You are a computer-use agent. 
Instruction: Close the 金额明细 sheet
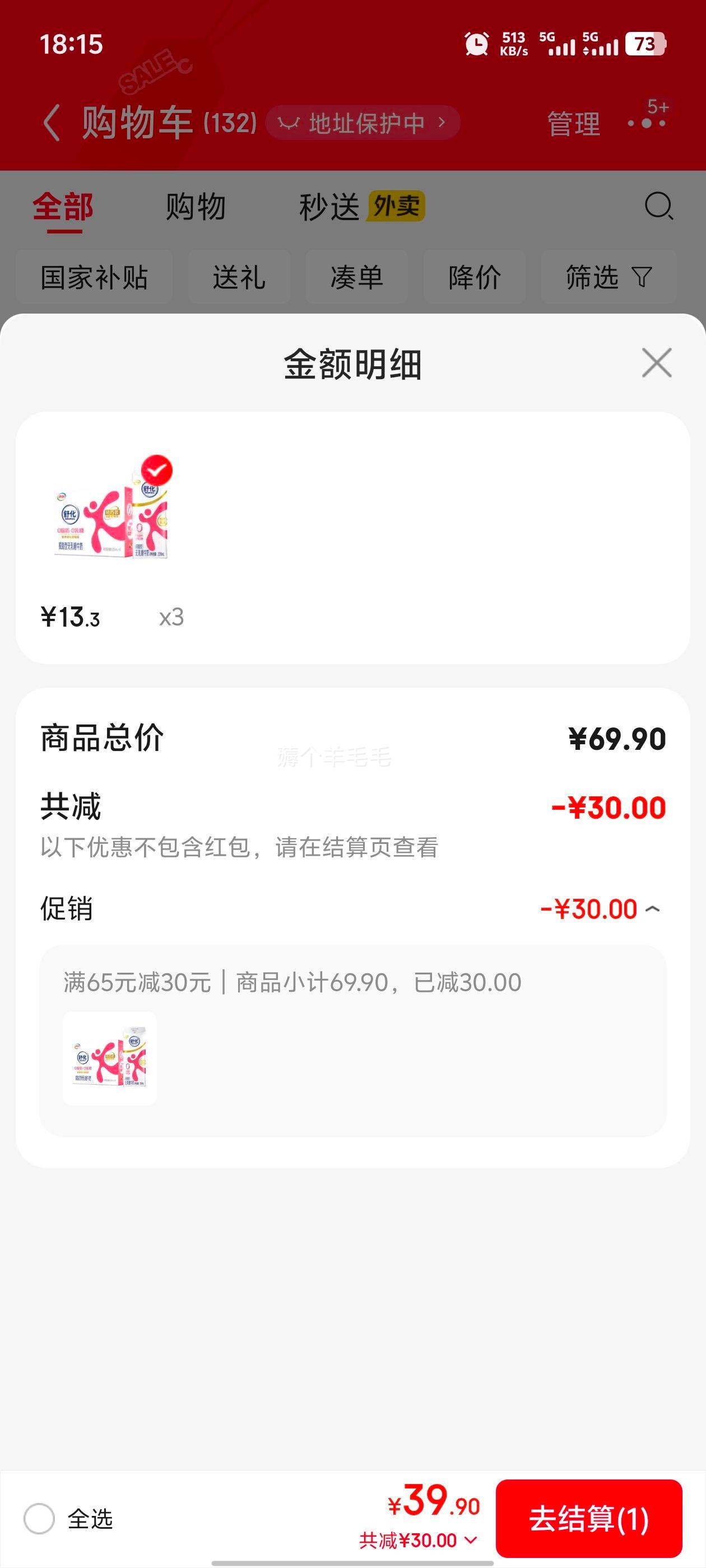[x=656, y=363]
